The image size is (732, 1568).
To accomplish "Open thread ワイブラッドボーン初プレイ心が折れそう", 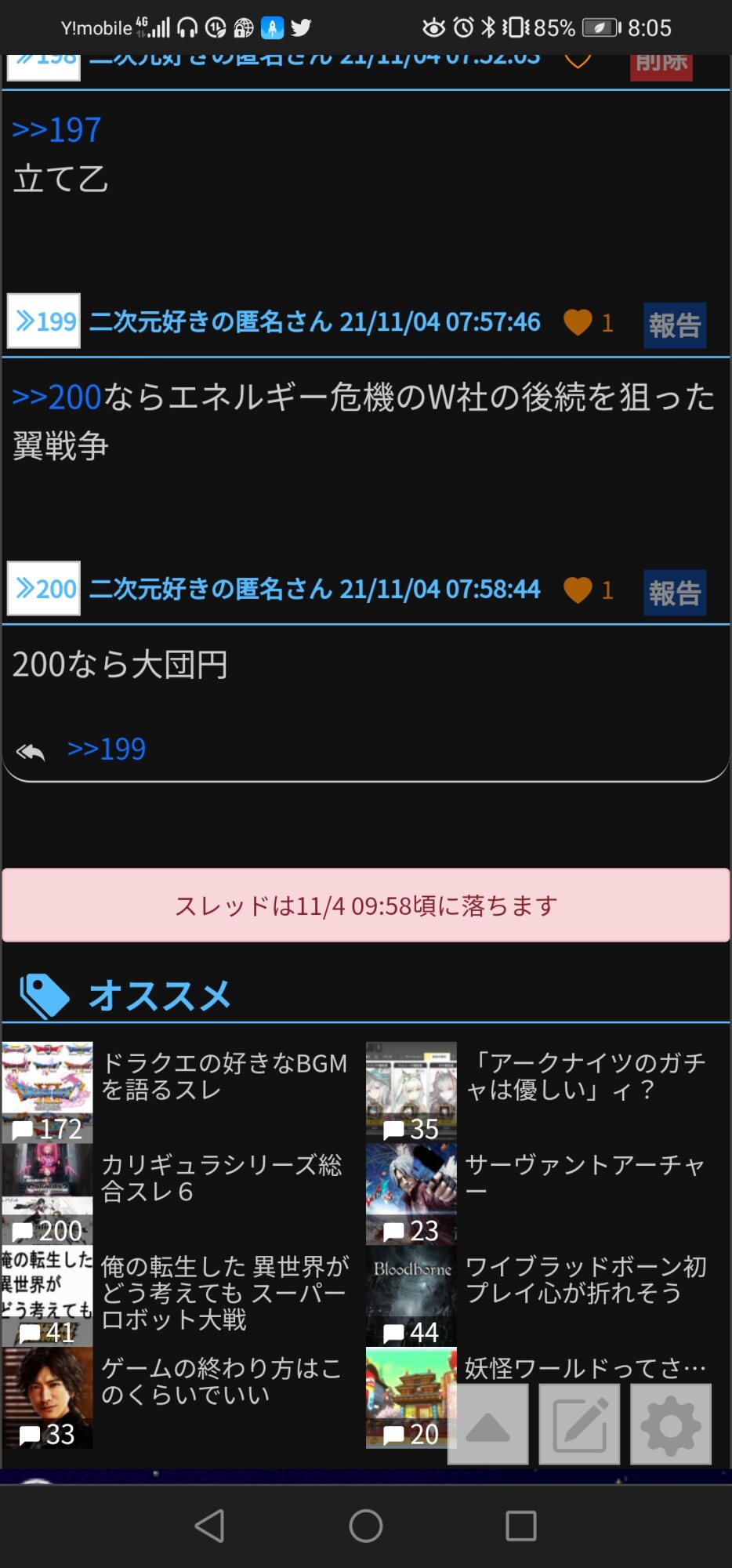I will coord(585,1279).
